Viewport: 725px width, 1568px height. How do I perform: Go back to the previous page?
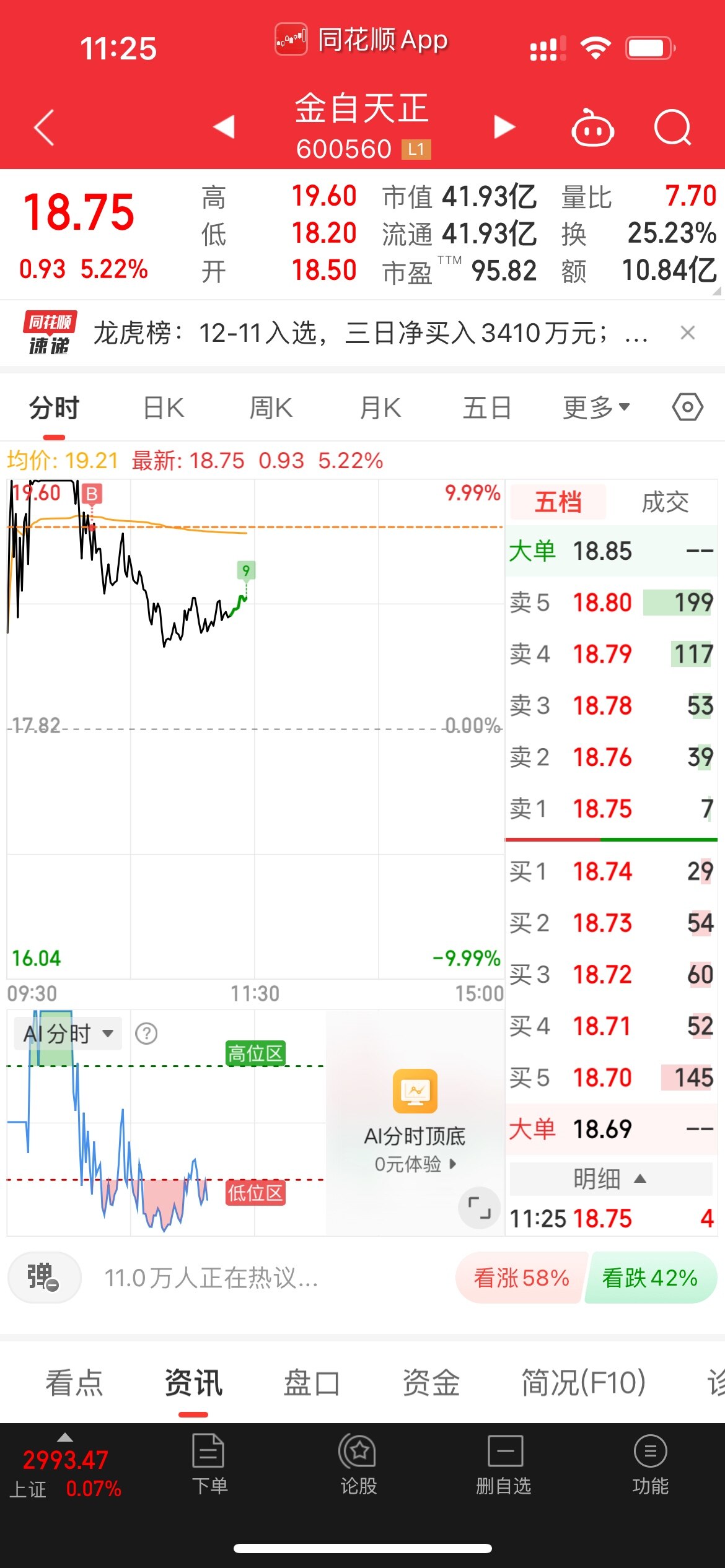(x=45, y=128)
